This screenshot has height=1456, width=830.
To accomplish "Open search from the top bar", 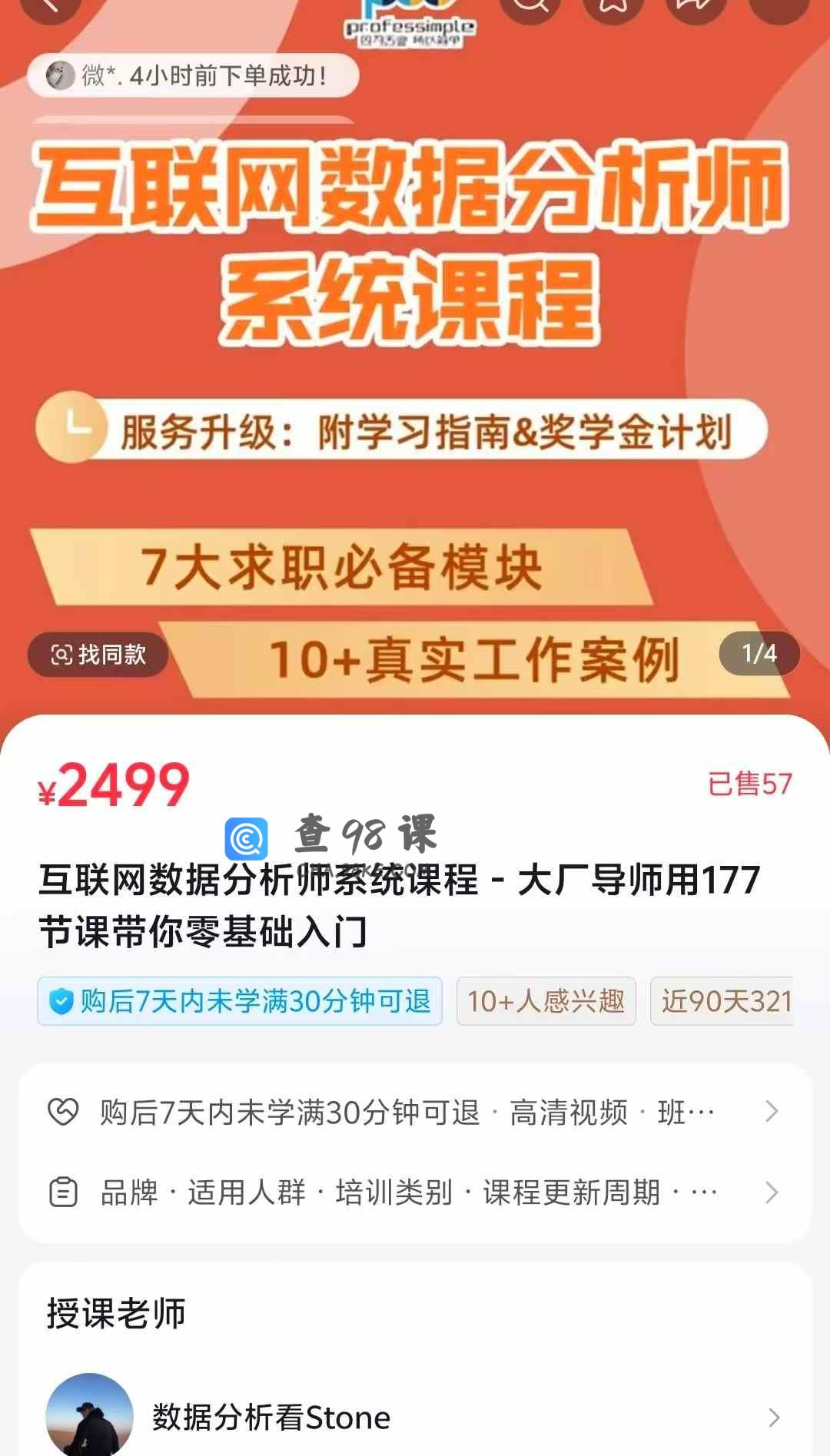I will (x=530, y=8).
